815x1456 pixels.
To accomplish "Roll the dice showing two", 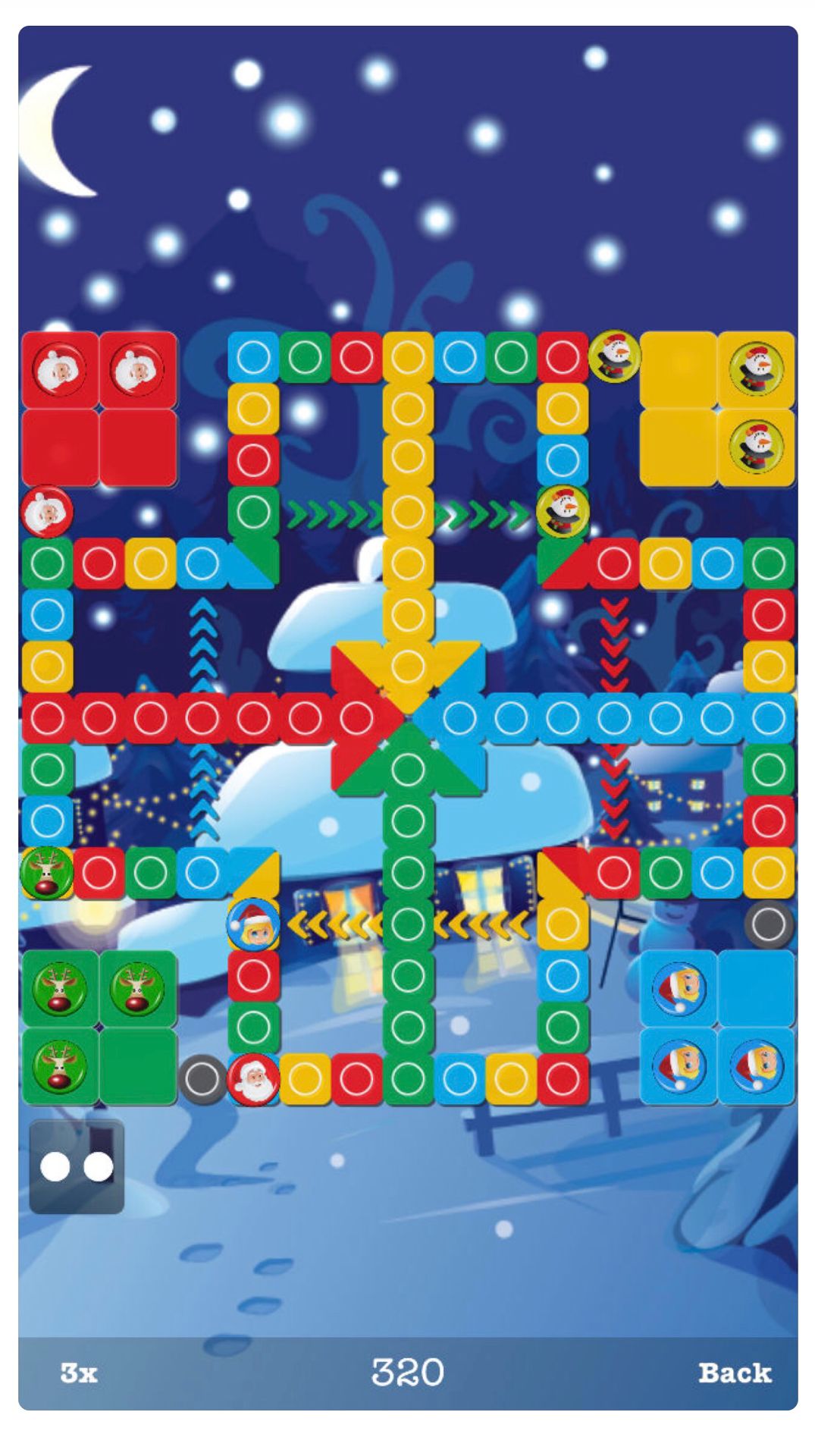I will click(x=77, y=1167).
